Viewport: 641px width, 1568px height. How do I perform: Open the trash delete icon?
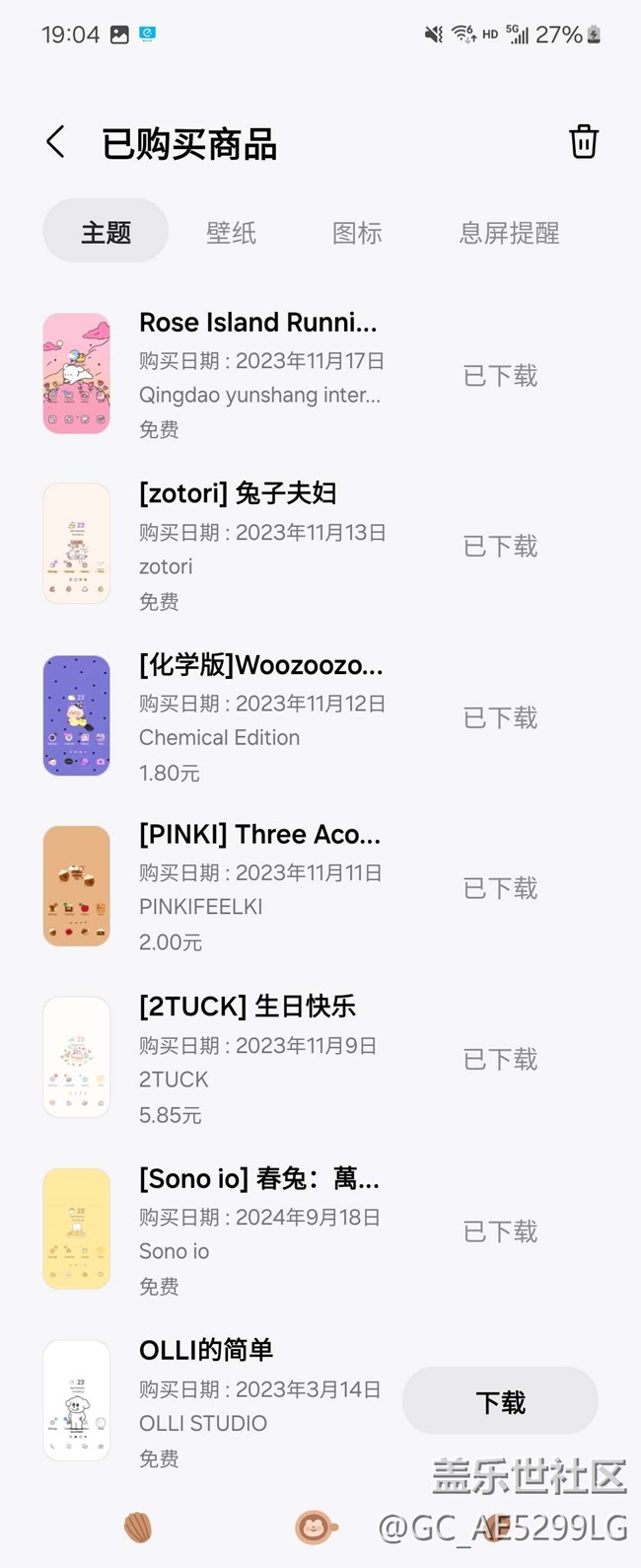point(583,142)
